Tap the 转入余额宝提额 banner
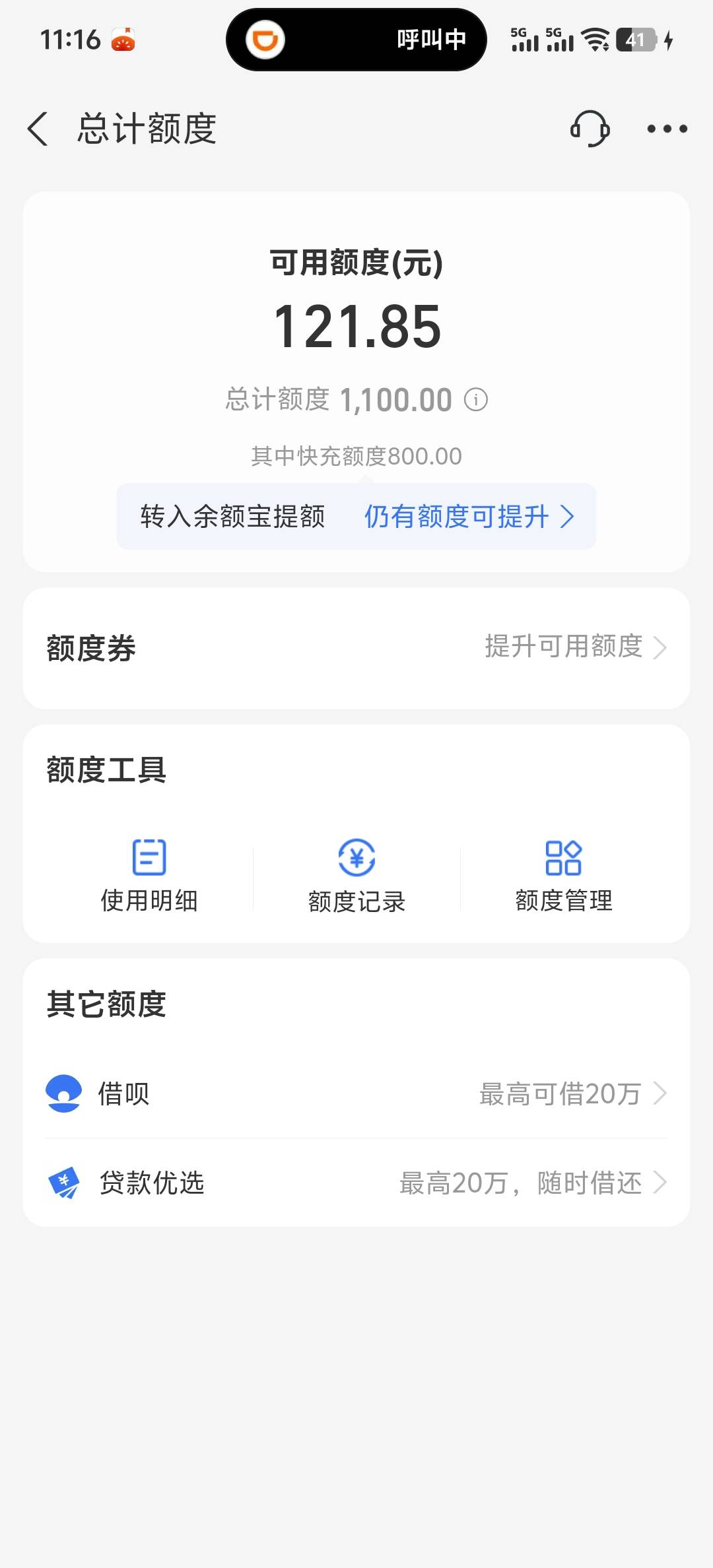 [356, 516]
